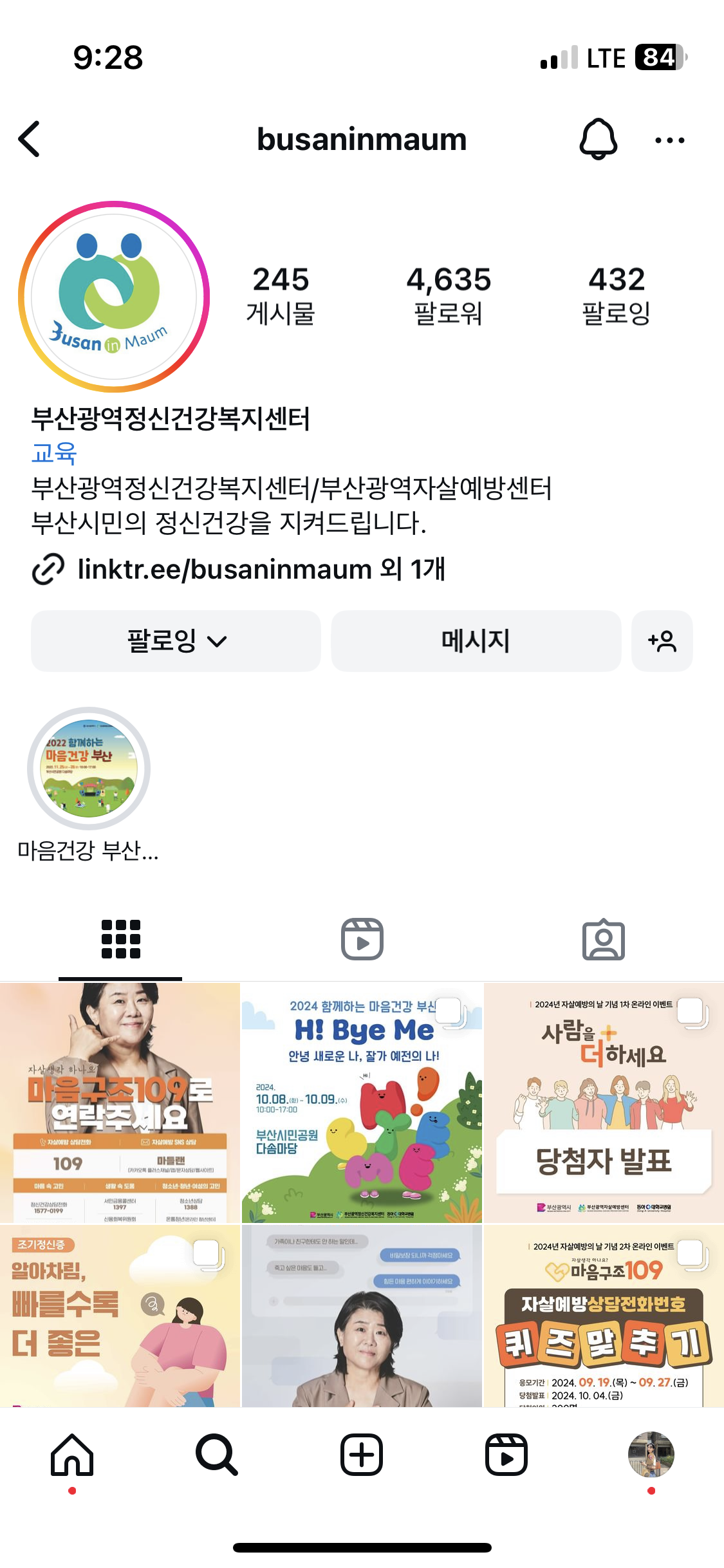Go back from busaninmaum profile
724x1568 pixels.
point(30,139)
